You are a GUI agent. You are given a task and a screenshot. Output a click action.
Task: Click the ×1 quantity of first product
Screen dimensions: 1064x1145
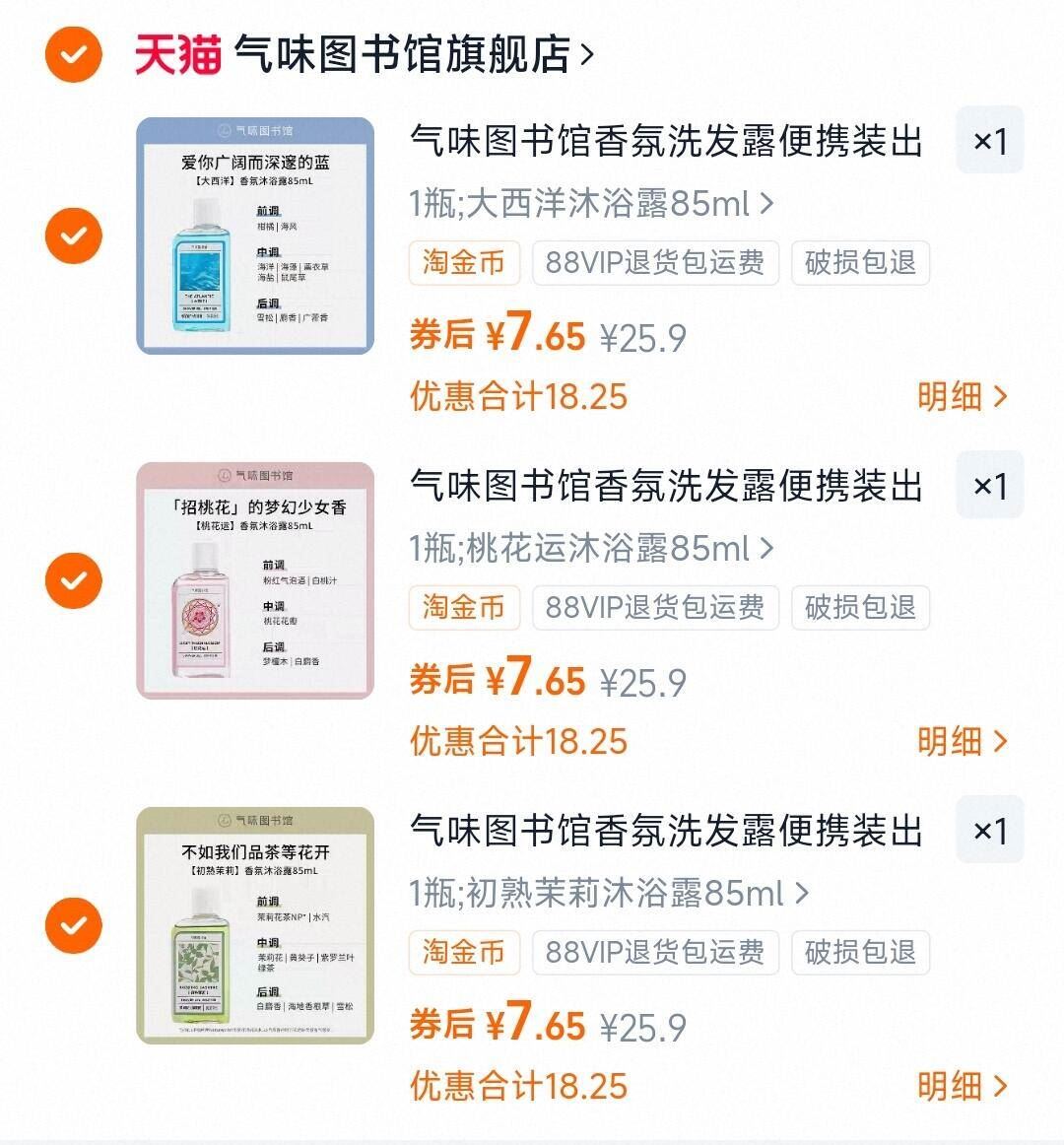pyautogui.click(x=990, y=141)
